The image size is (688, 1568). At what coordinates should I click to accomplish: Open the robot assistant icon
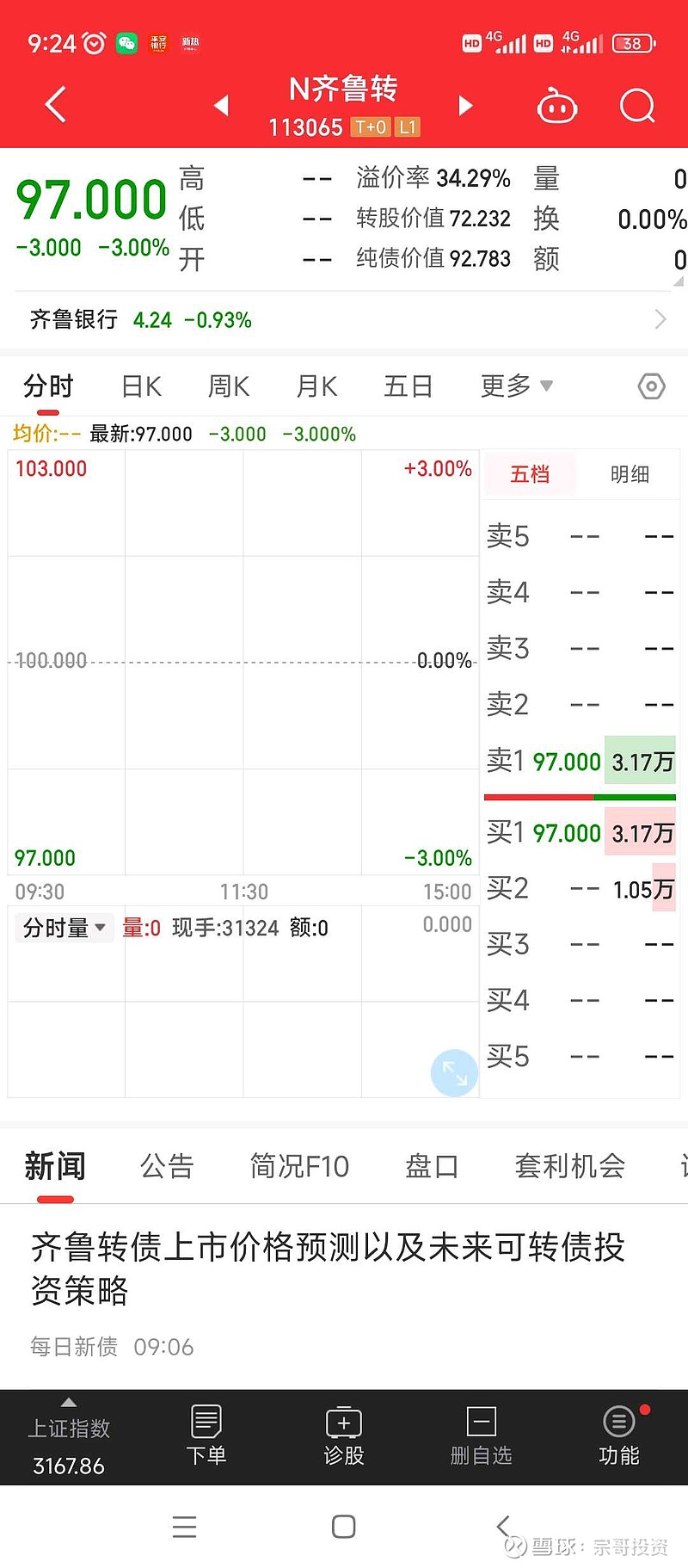pos(556,106)
